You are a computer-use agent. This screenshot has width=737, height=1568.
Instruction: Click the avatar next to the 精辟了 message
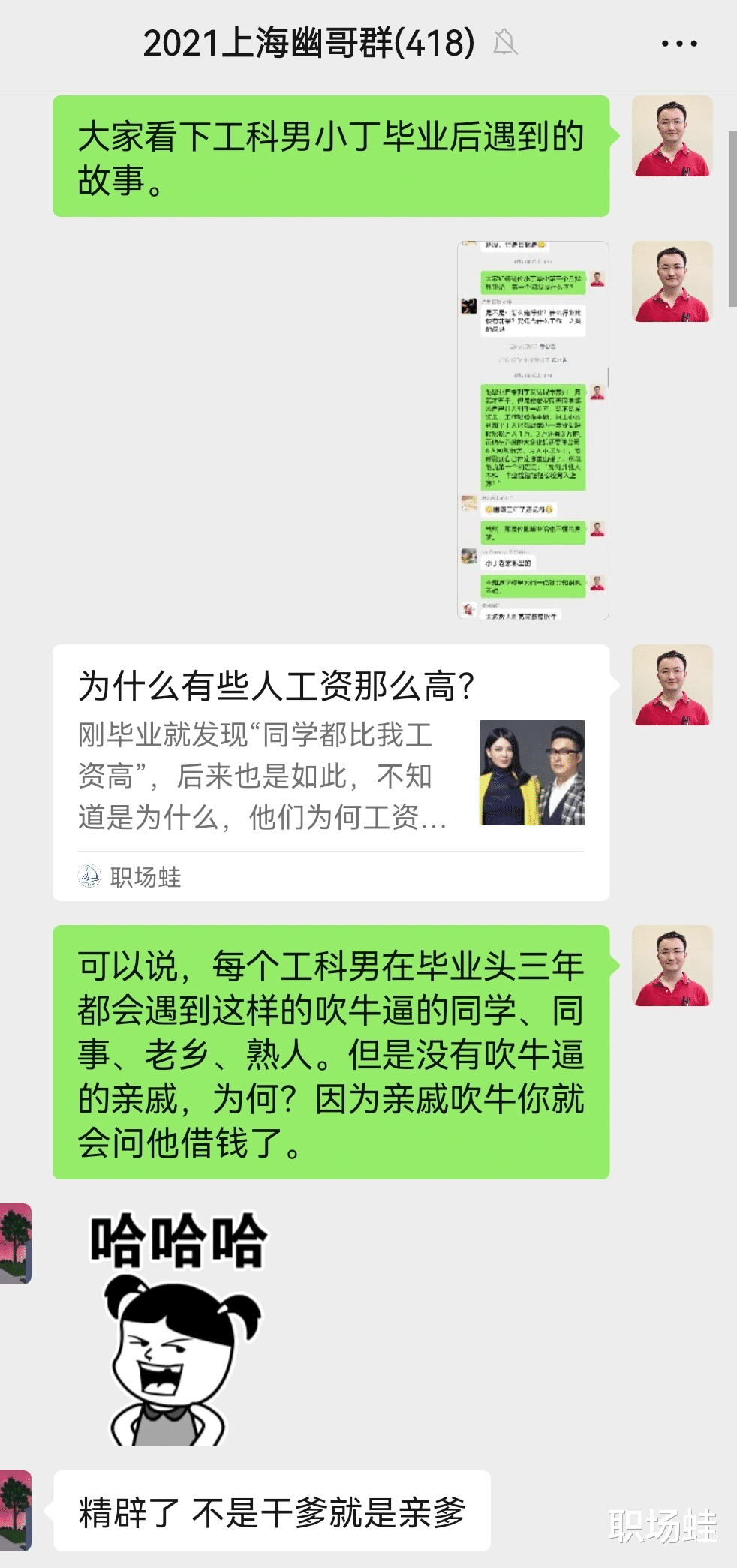point(16,1509)
